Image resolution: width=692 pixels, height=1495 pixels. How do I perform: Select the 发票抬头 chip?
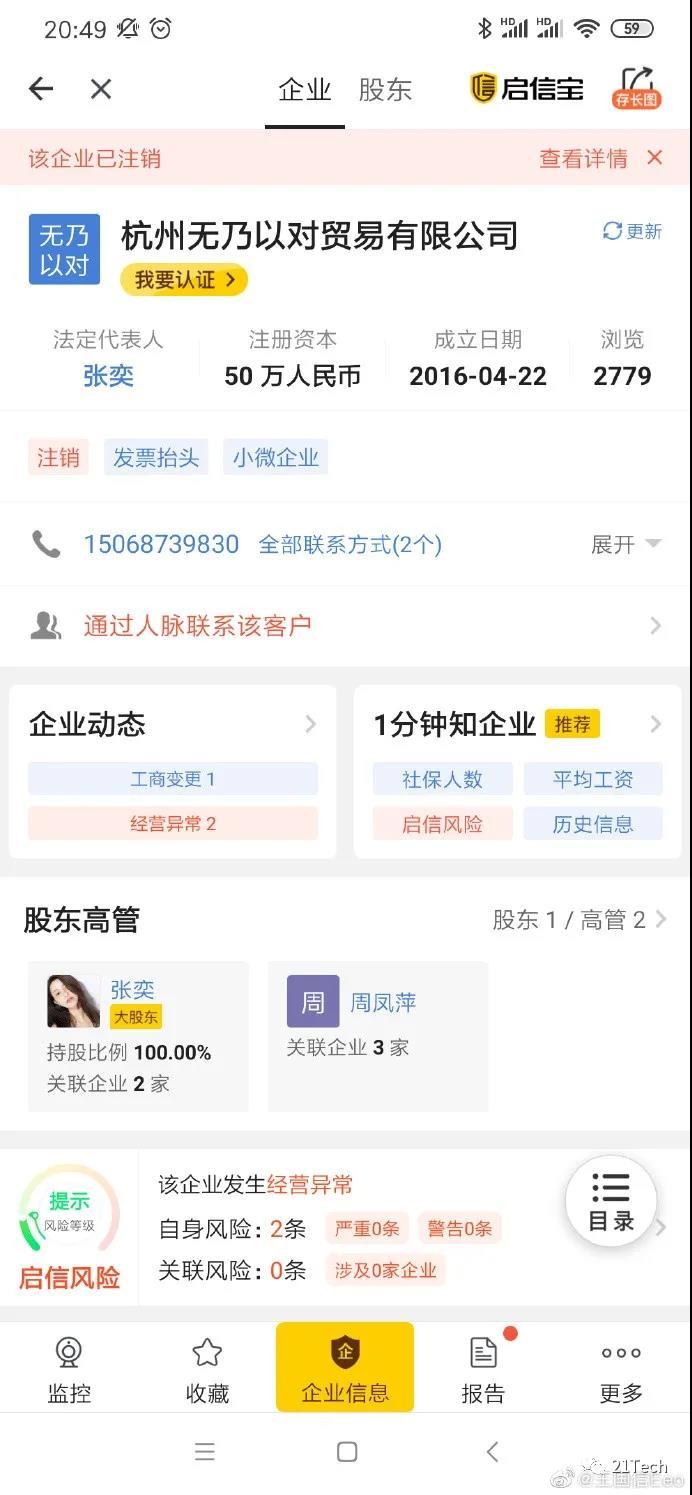tap(156, 458)
